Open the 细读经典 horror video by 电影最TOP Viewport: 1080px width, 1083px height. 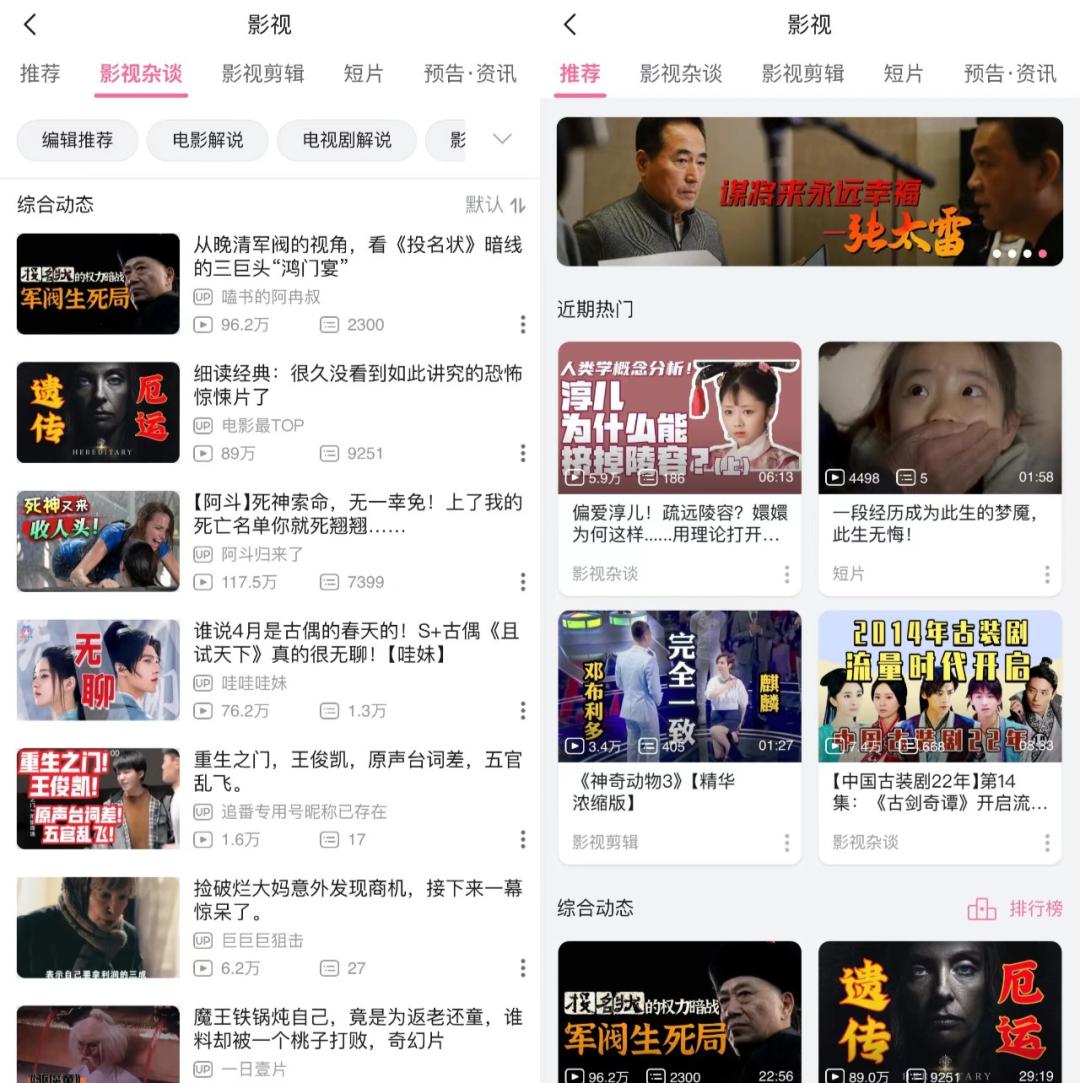357,385
